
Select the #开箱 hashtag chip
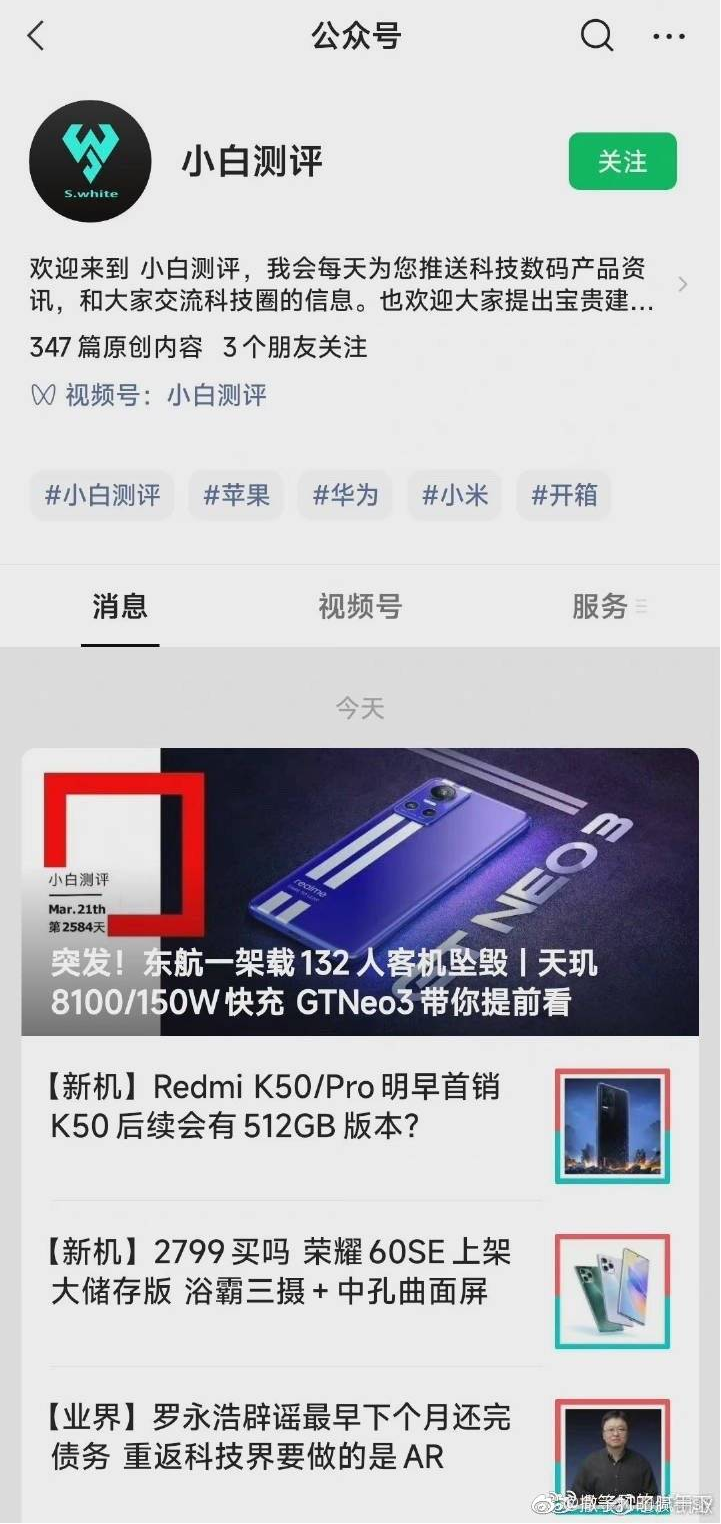[x=564, y=495]
